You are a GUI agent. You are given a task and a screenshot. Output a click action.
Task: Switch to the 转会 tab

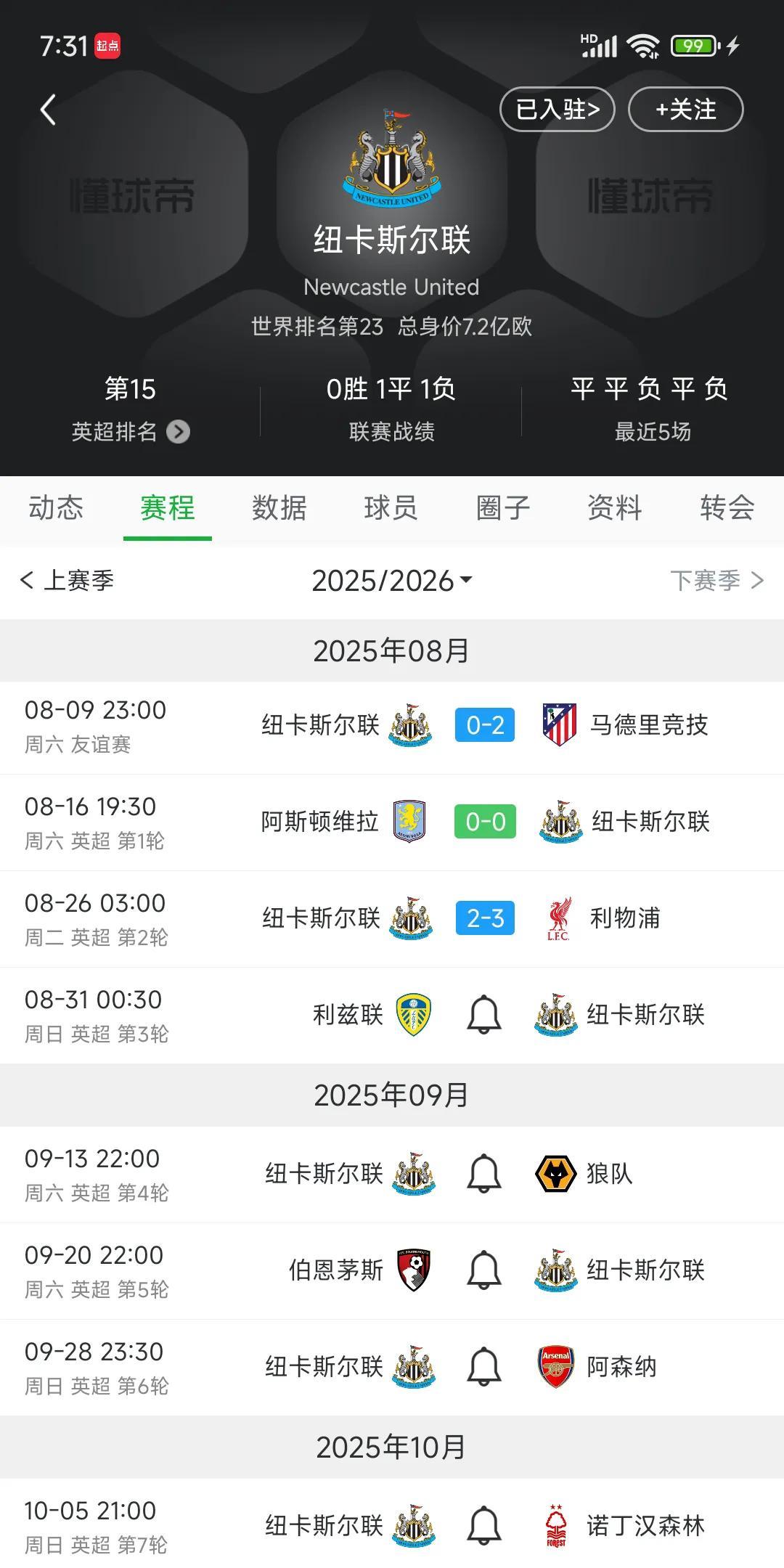(727, 507)
